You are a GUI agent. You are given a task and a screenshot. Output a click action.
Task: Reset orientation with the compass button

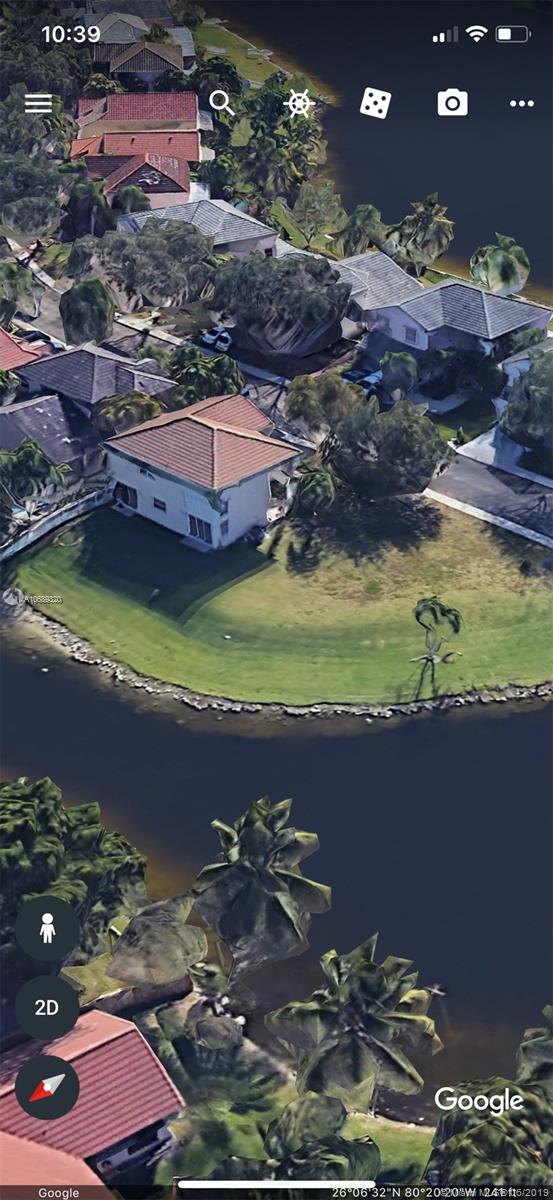(x=47, y=1087)
